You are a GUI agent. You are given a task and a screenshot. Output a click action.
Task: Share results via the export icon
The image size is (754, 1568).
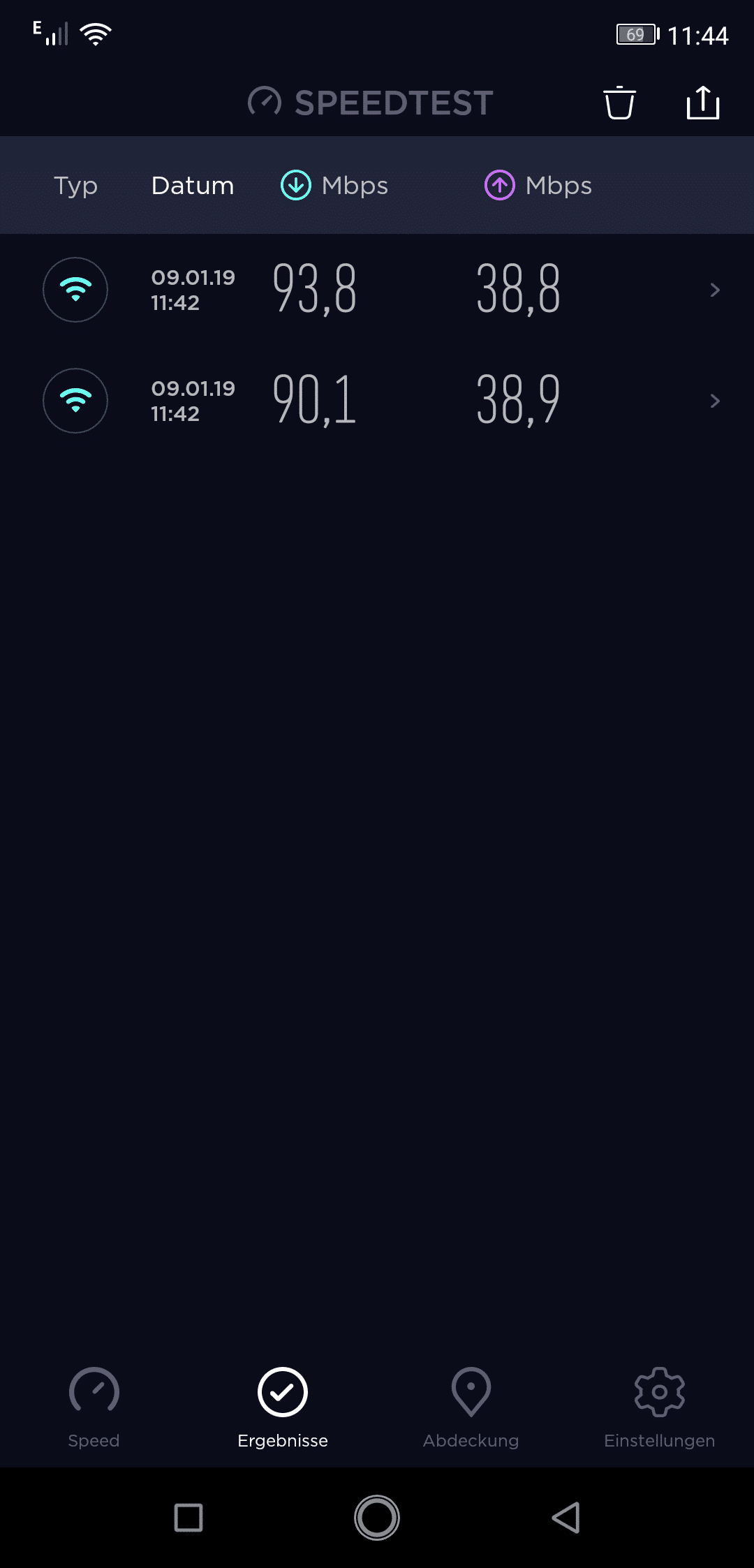pos(703,103)
